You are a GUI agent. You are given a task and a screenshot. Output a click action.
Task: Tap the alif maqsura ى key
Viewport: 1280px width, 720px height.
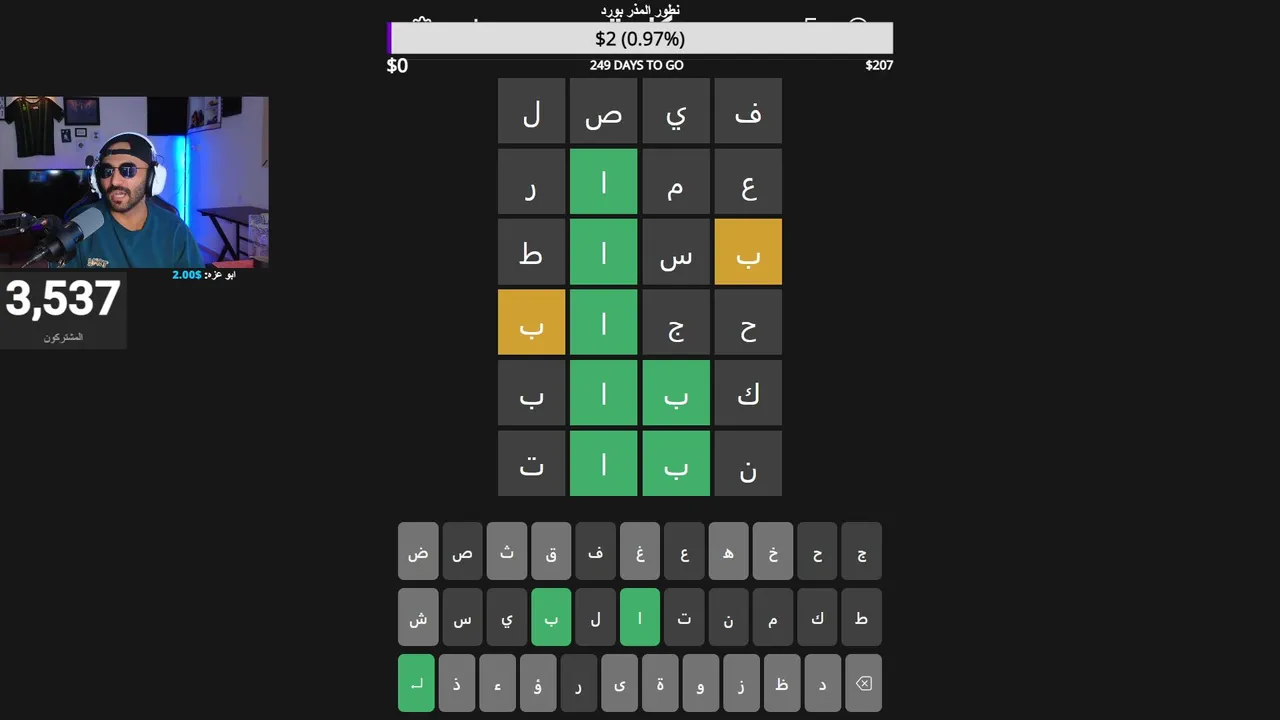coord(619,683)
